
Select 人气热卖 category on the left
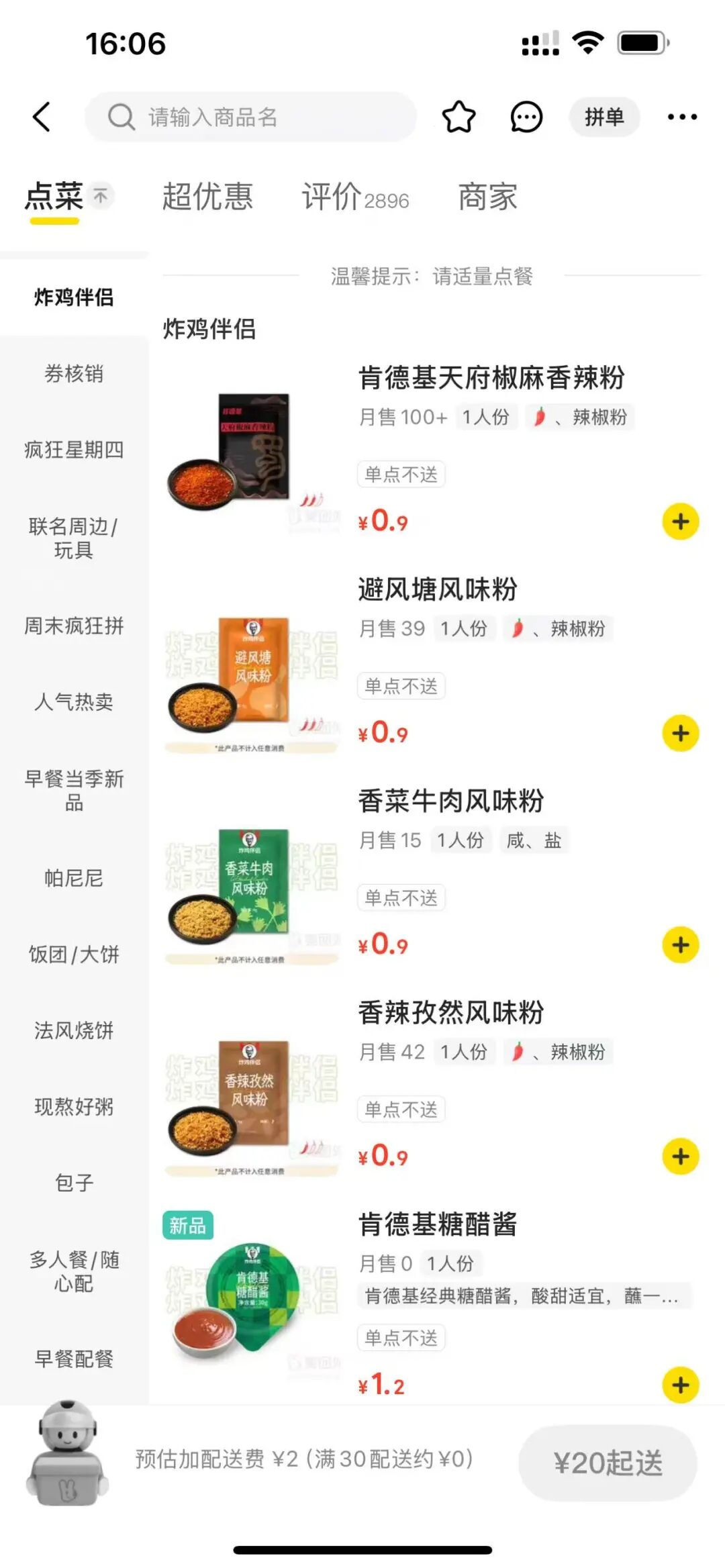coord(74,704)
